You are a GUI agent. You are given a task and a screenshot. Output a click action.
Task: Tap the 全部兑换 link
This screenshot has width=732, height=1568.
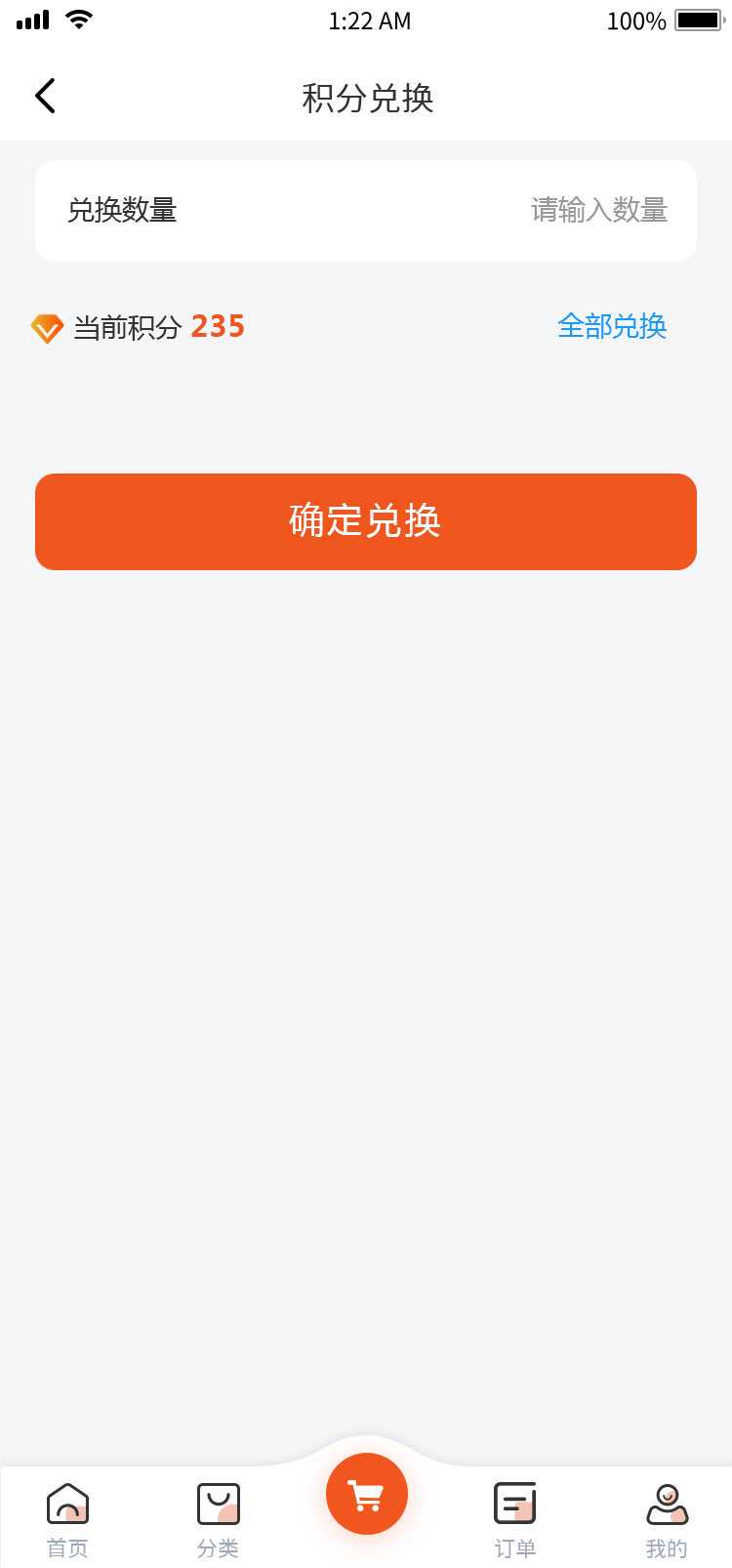[612, 326]
